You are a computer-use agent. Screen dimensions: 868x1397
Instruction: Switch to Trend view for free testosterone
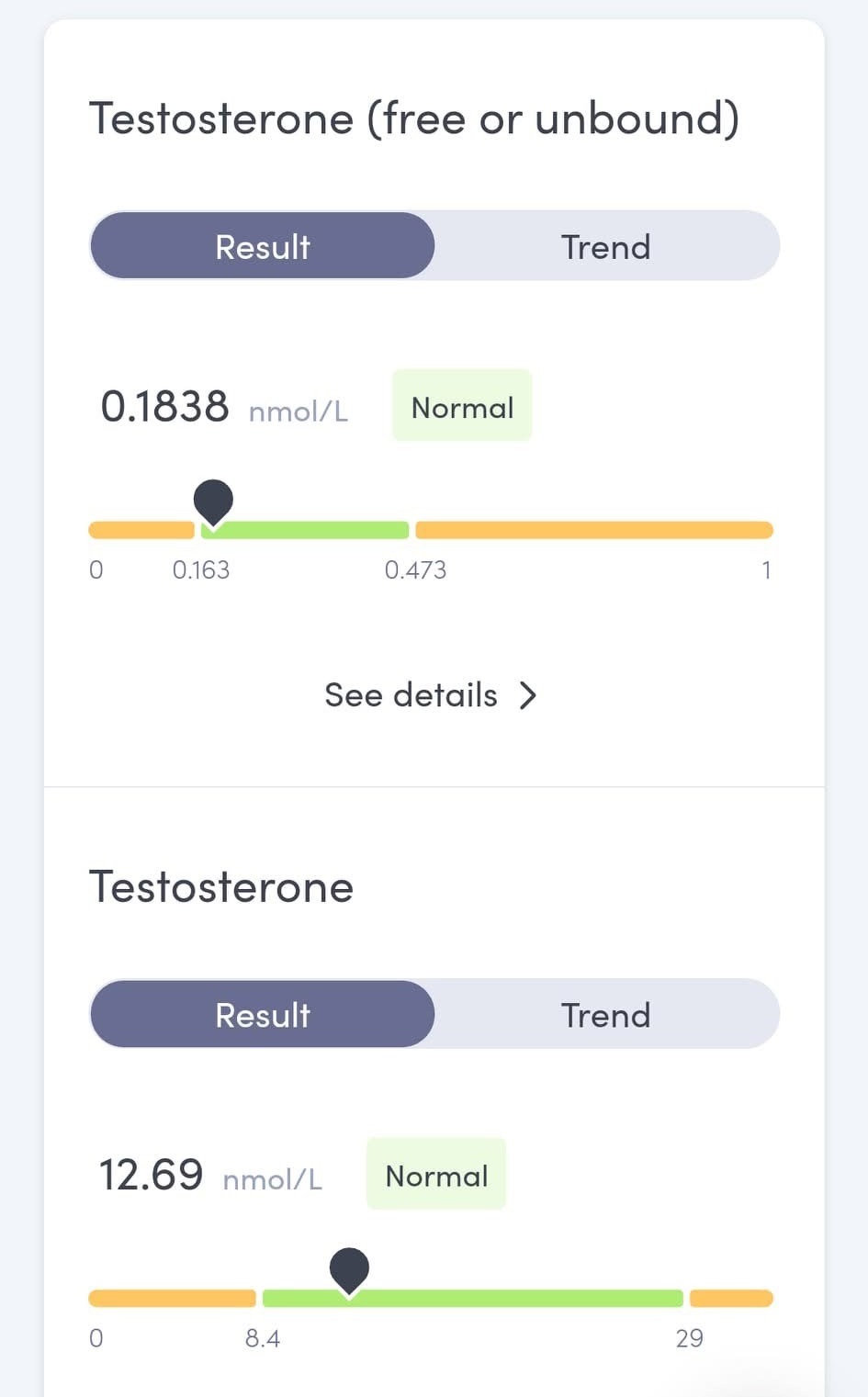tap(605, 245)
